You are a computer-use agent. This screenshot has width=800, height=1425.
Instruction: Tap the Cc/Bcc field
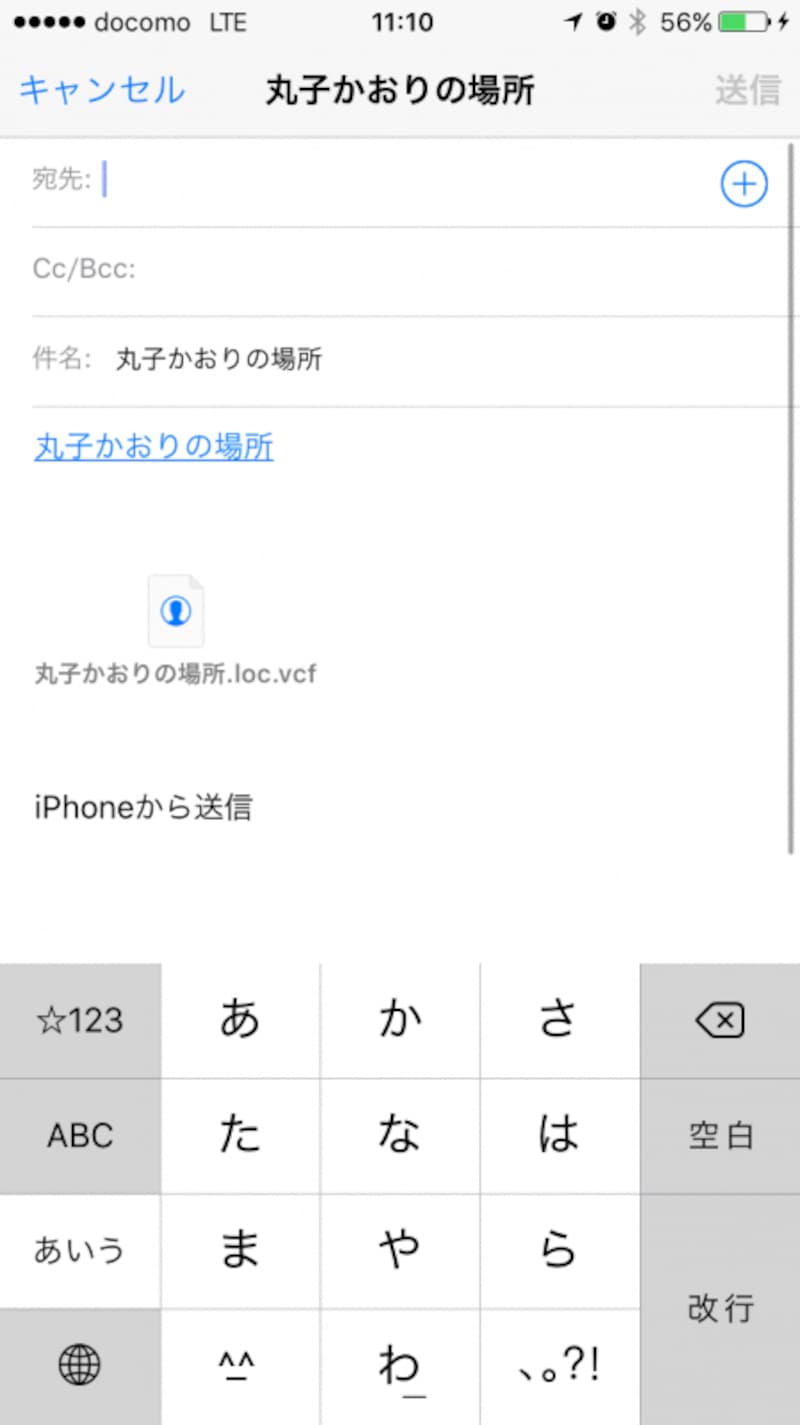point(300,268)
